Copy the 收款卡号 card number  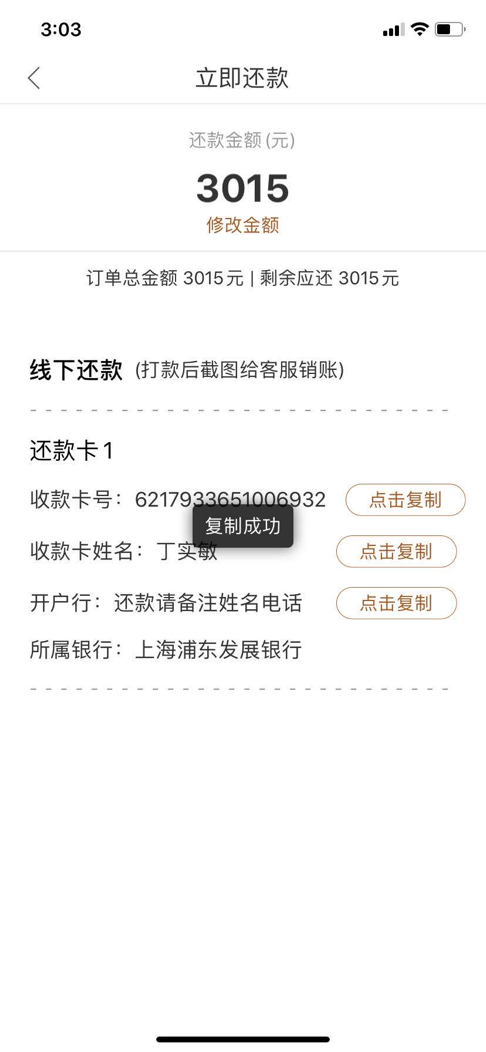click(x=405, y=500)
